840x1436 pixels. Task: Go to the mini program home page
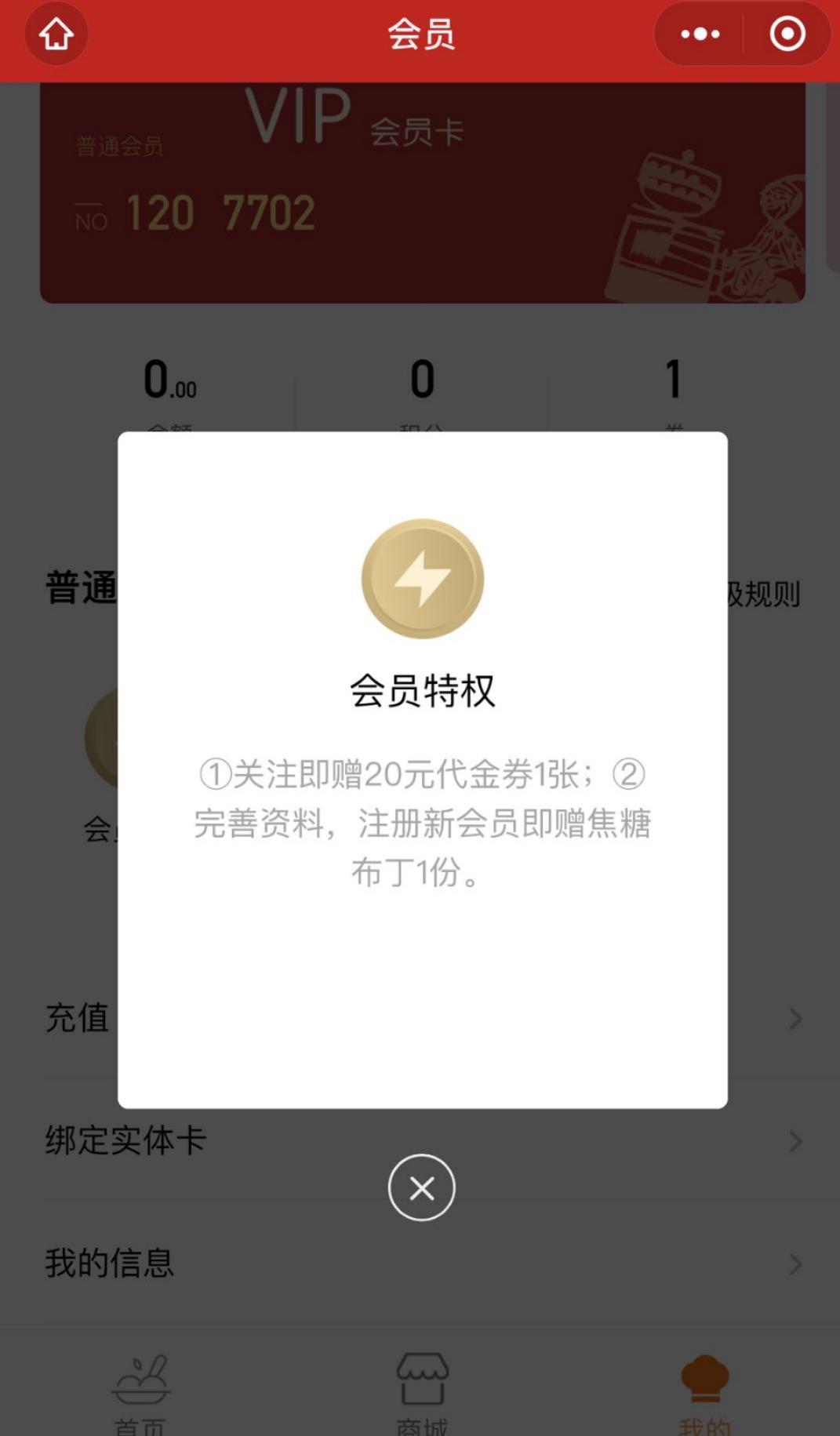click(x=56, y=34)
